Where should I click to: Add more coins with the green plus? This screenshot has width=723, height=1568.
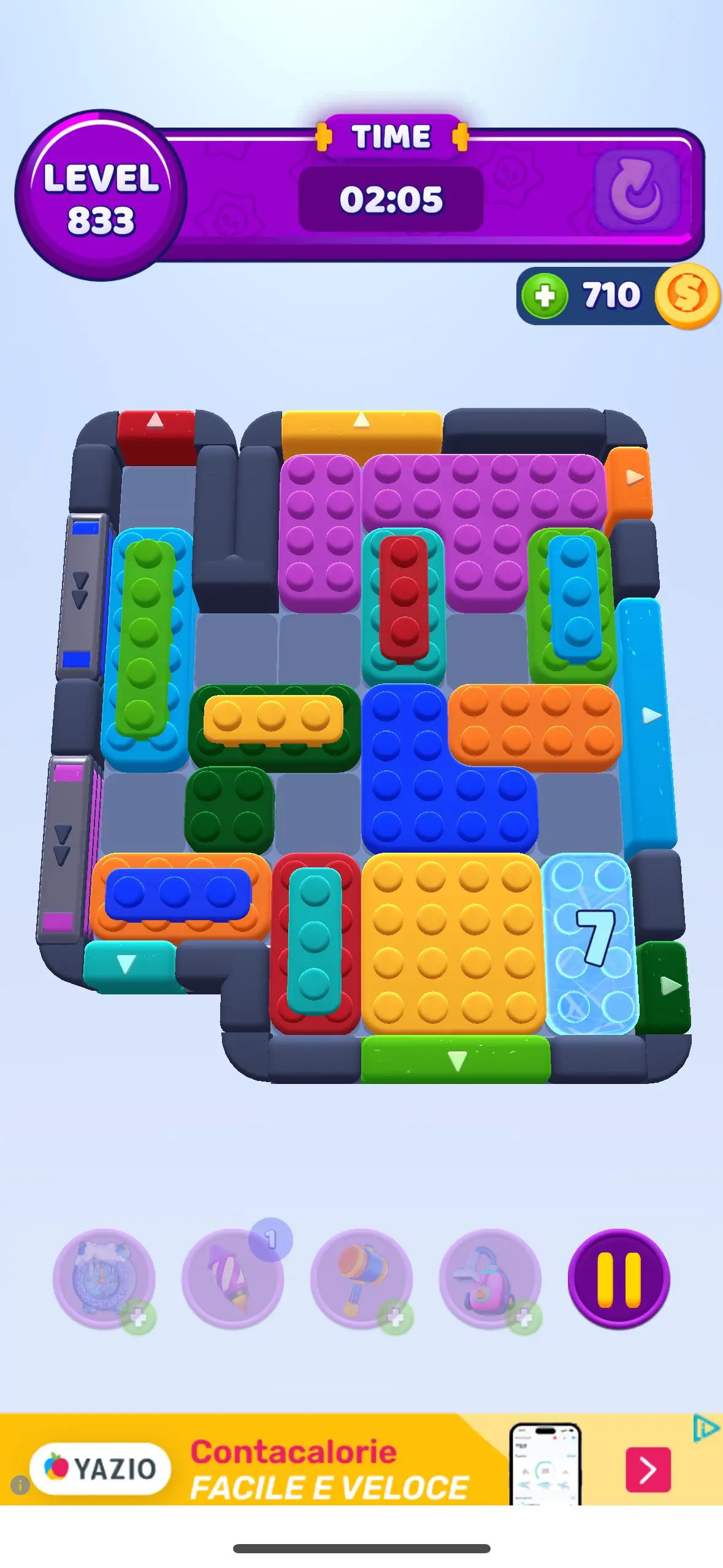[x=545, y=296]
